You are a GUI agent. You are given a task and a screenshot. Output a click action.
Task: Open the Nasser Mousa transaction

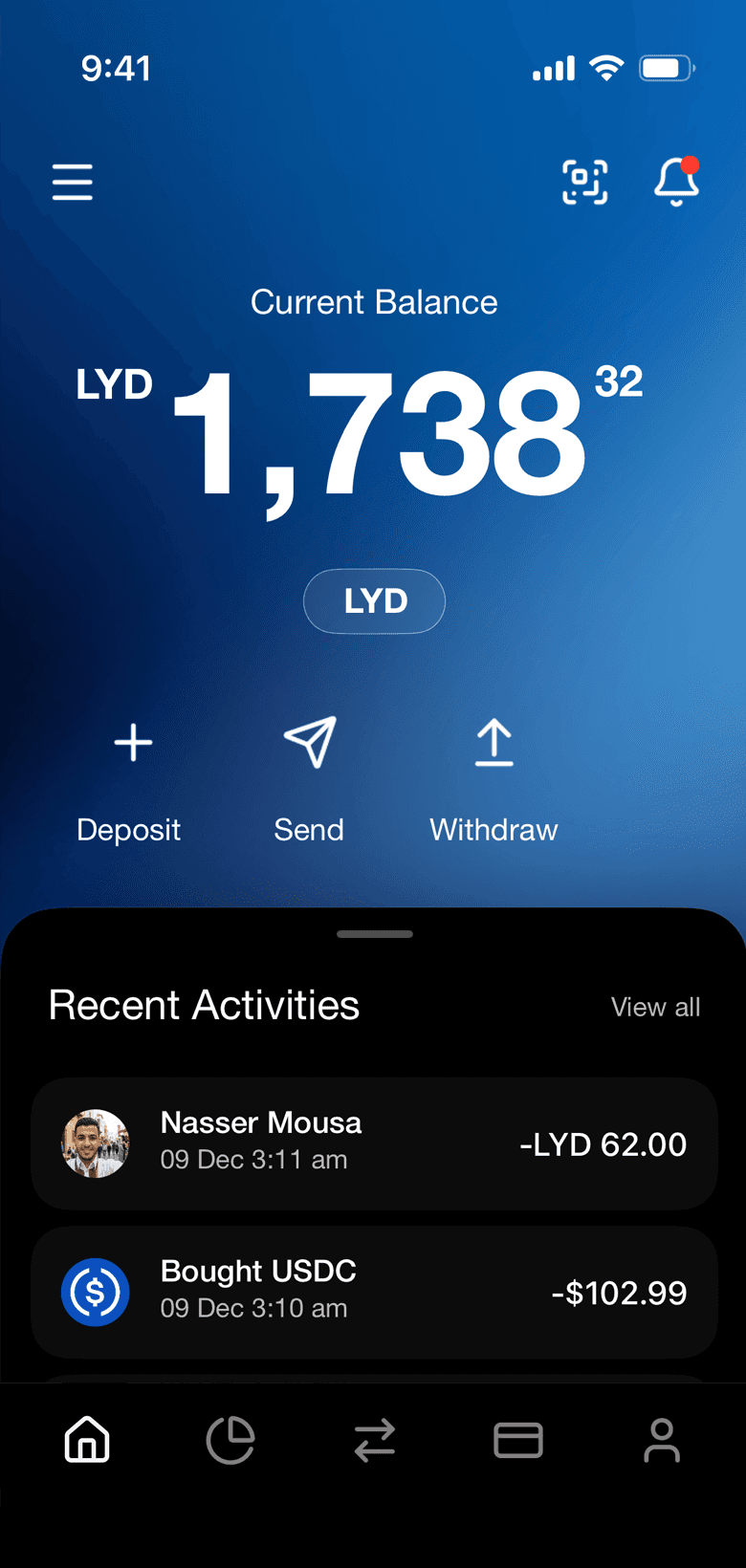[374, 1143]
